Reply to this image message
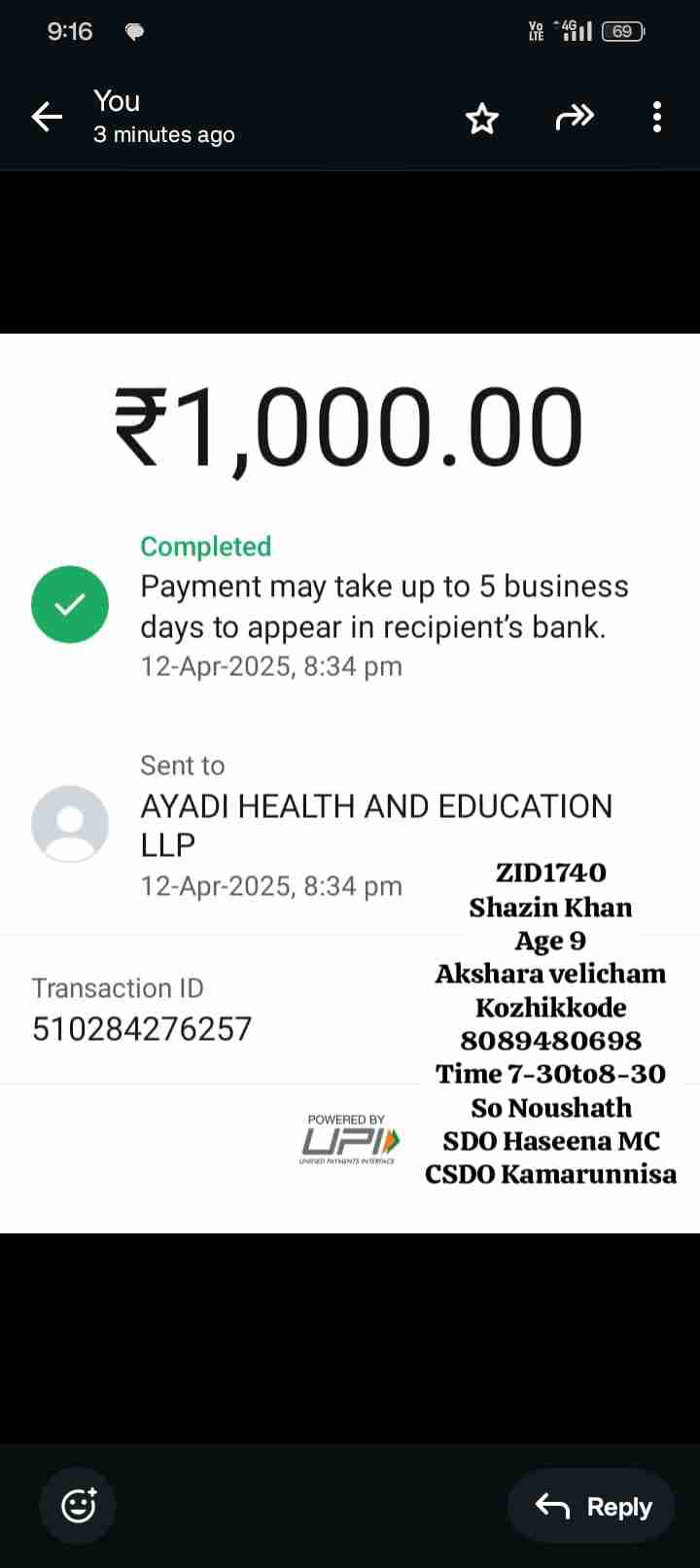 coord(592,1506)
